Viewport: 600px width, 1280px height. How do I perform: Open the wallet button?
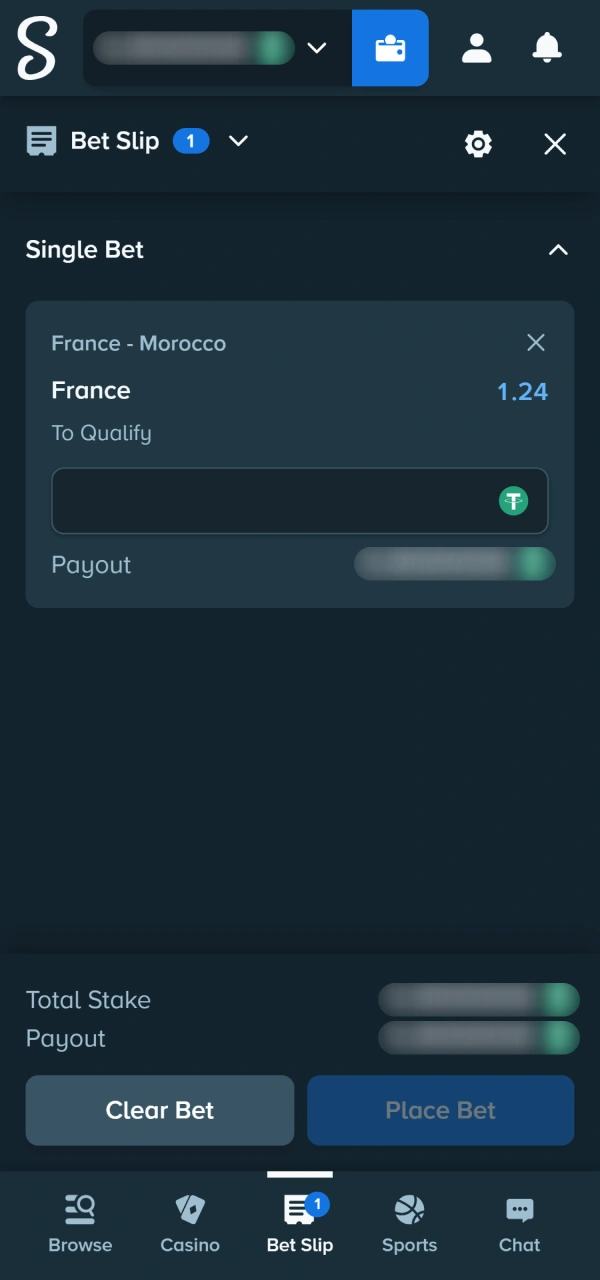[390, 48]
